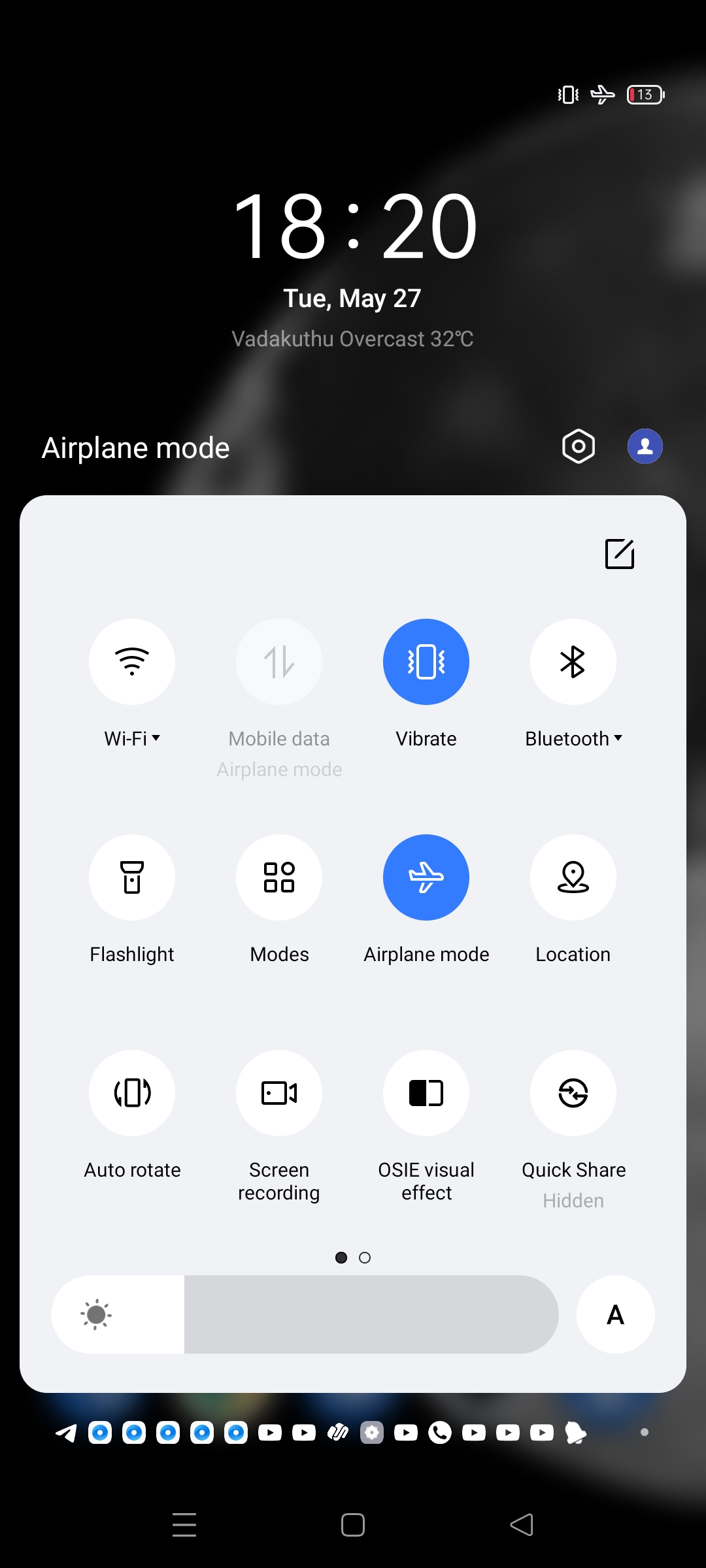Go to the second tiles page indicator
706x1568 pixels.
(x=365, y=1258)
